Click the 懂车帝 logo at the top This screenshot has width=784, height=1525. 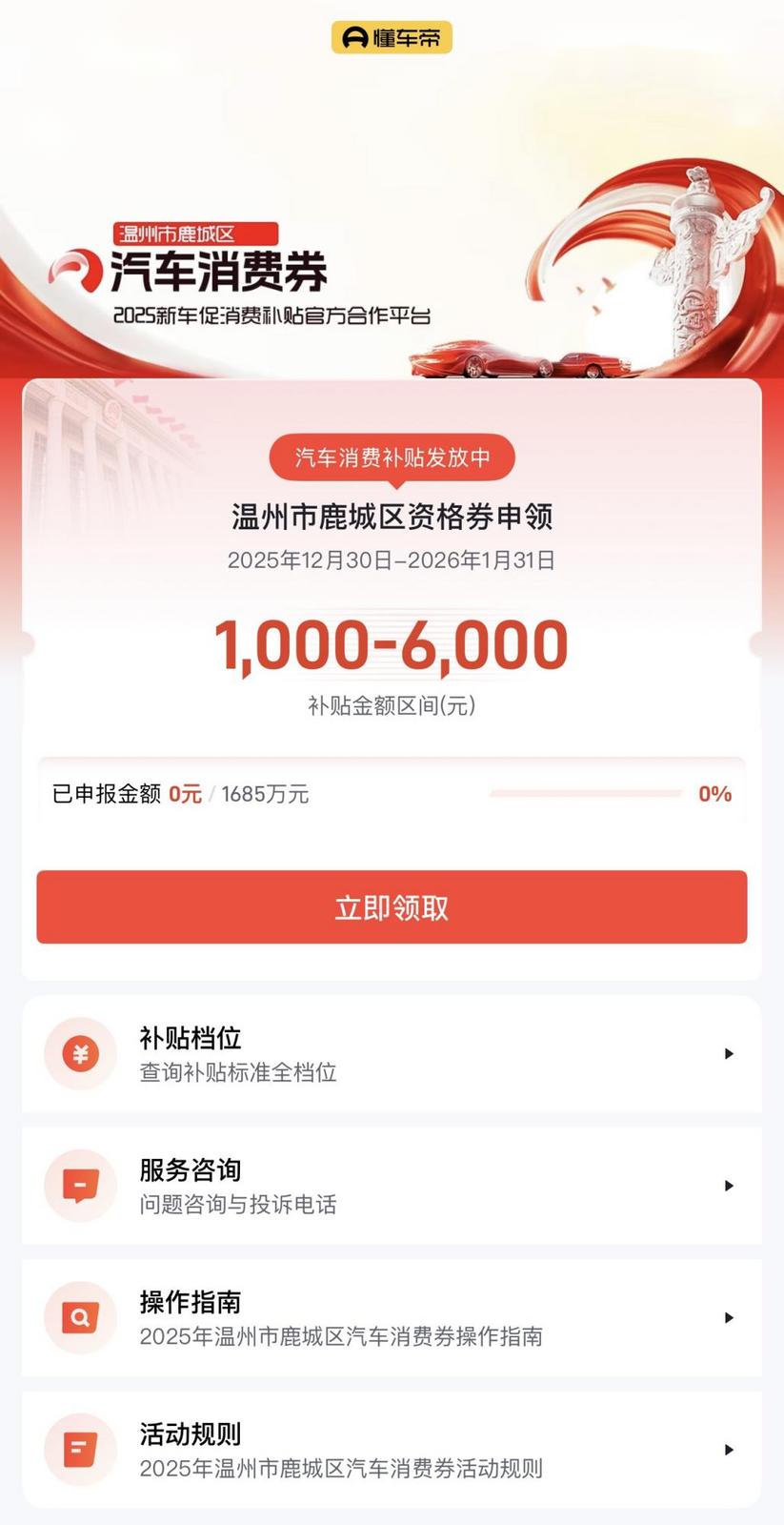(392, 39)
